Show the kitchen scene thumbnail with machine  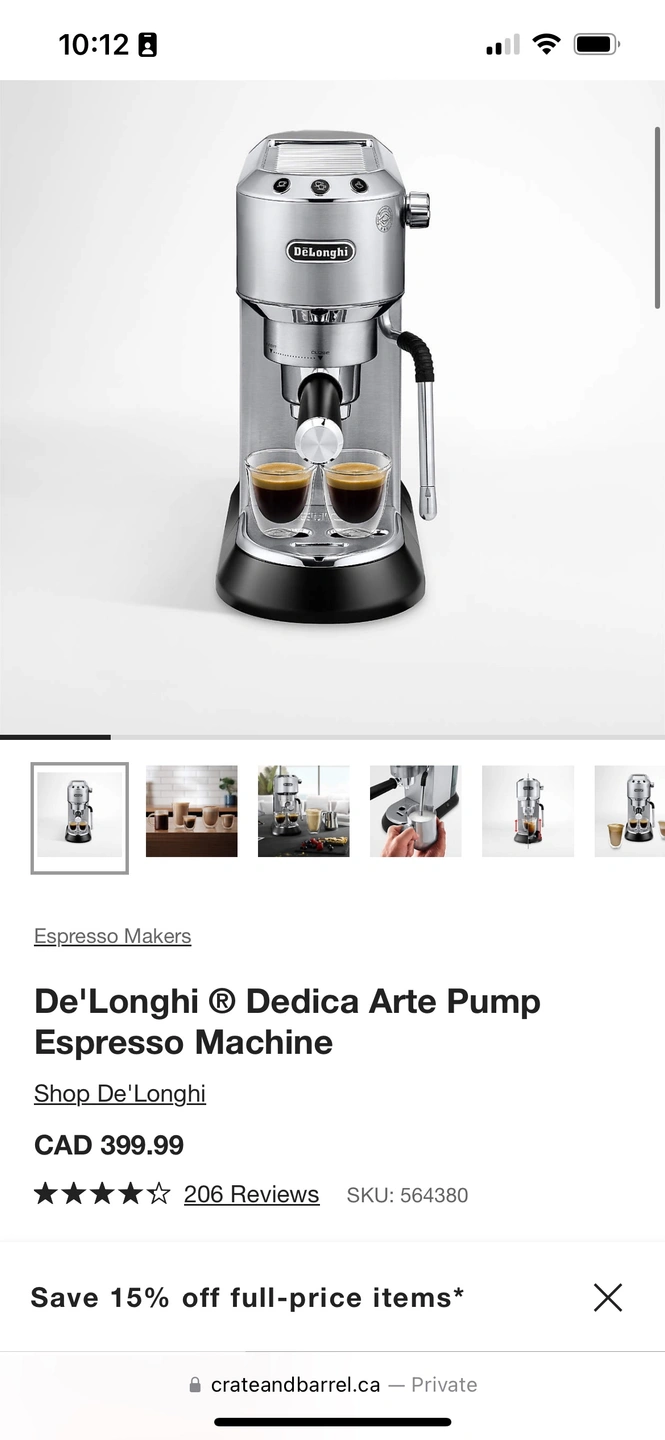tap(304, 811)
